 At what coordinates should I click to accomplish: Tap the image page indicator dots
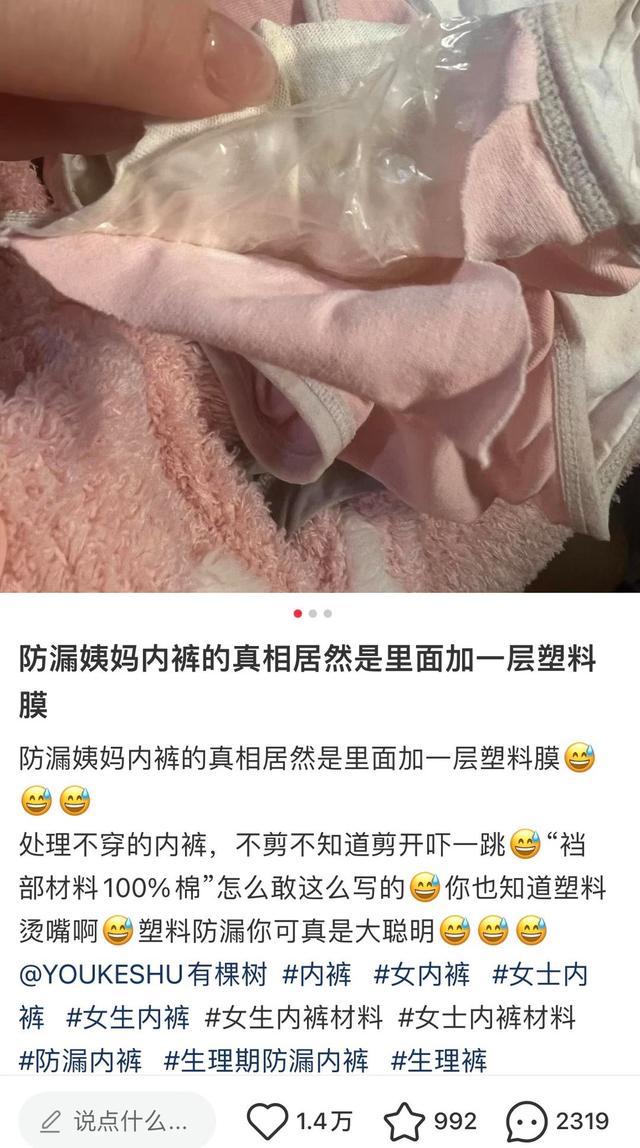click(313, 613)
